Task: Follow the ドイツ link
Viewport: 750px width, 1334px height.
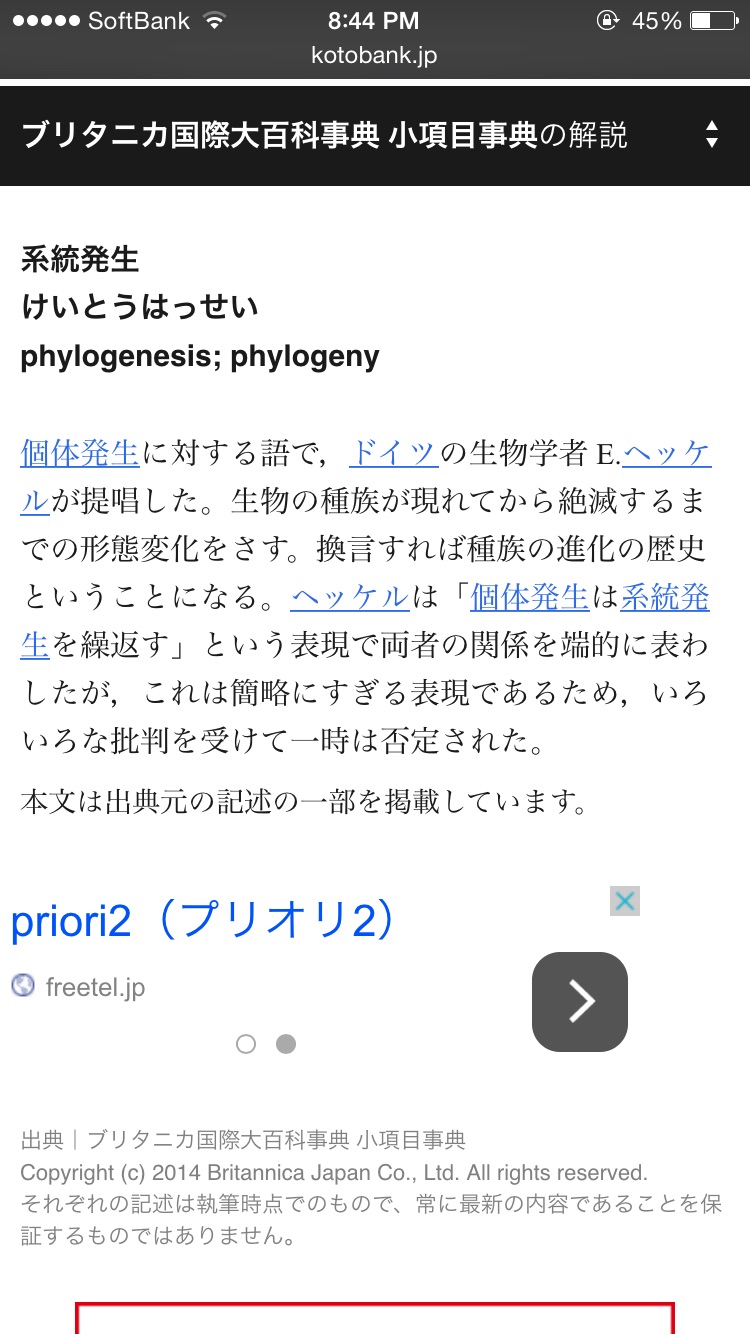Action: (x=393, y=454)
